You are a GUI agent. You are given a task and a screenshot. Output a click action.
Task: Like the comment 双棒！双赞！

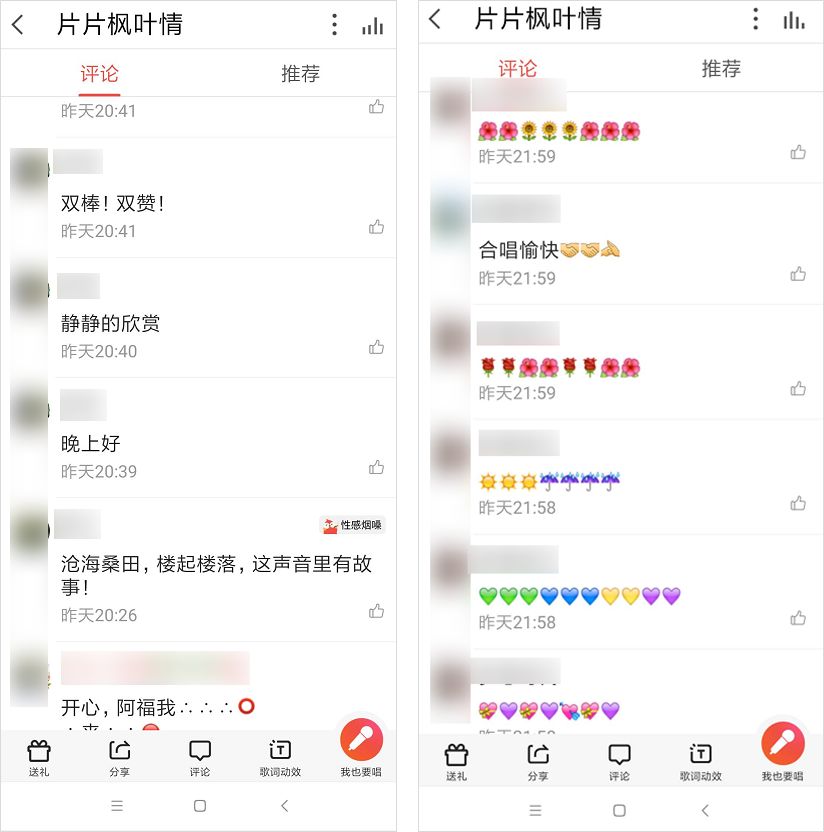[376, 227]
